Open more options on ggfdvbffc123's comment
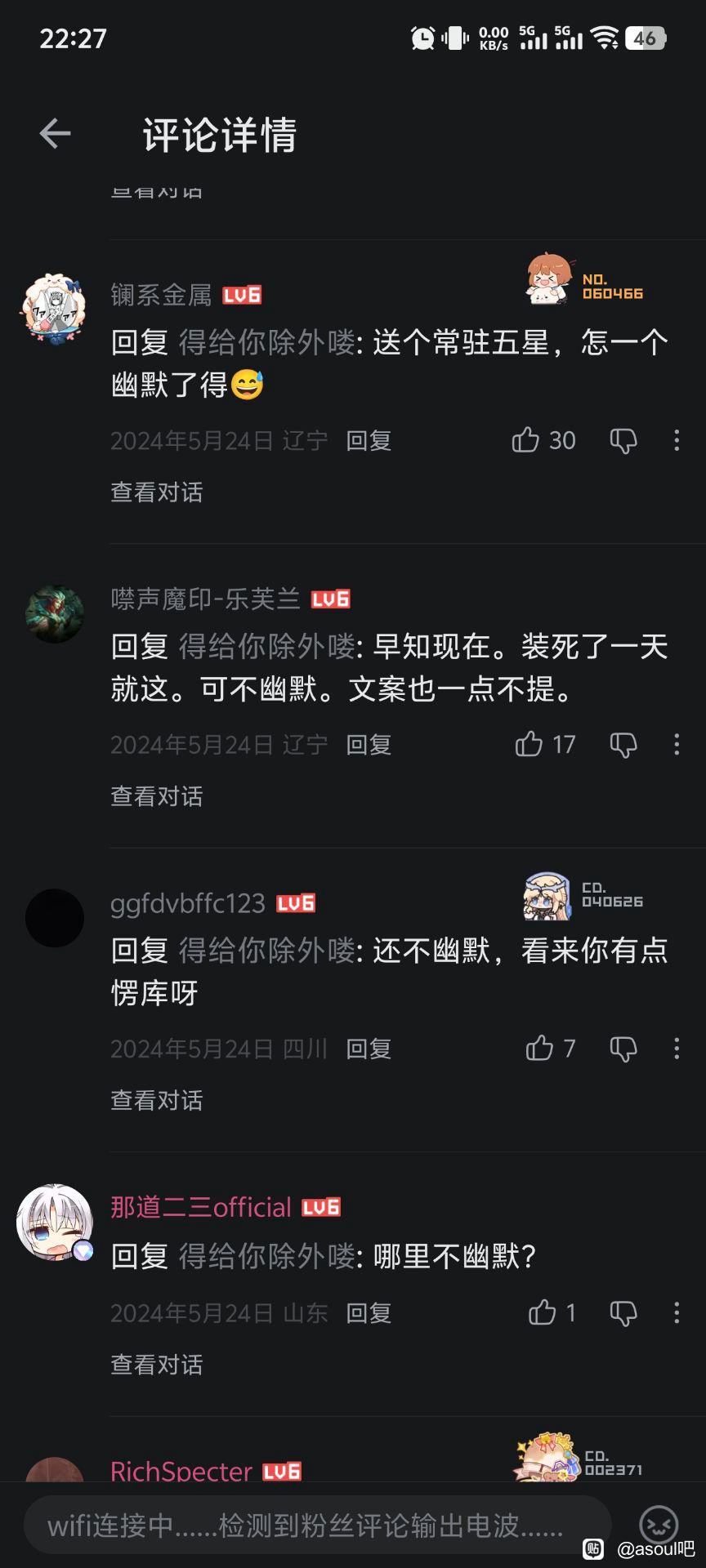Screen dimensions: 706x1568 tap(677, 1049)
